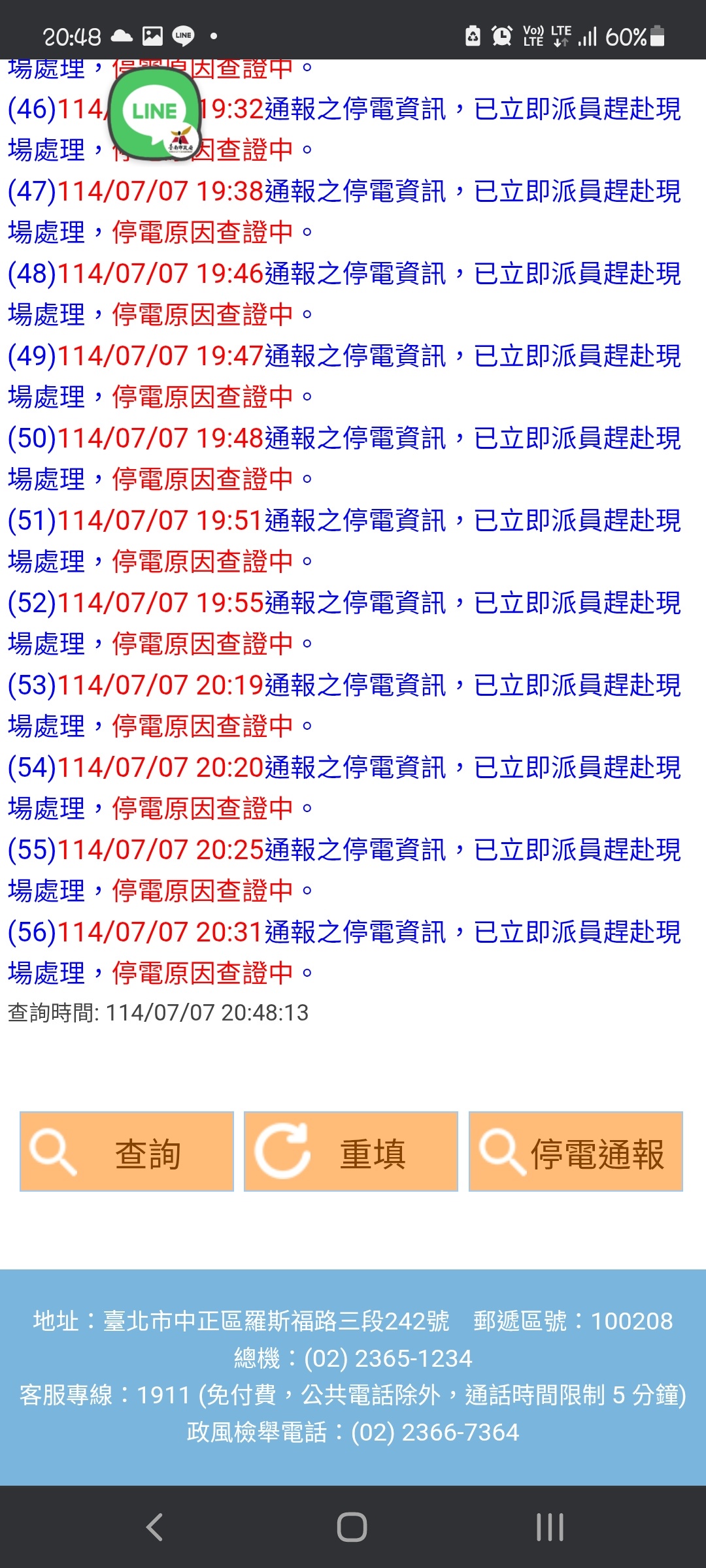Show recent apps
This screenshot has width=706, height=1568.
[x=550, y=1527]
